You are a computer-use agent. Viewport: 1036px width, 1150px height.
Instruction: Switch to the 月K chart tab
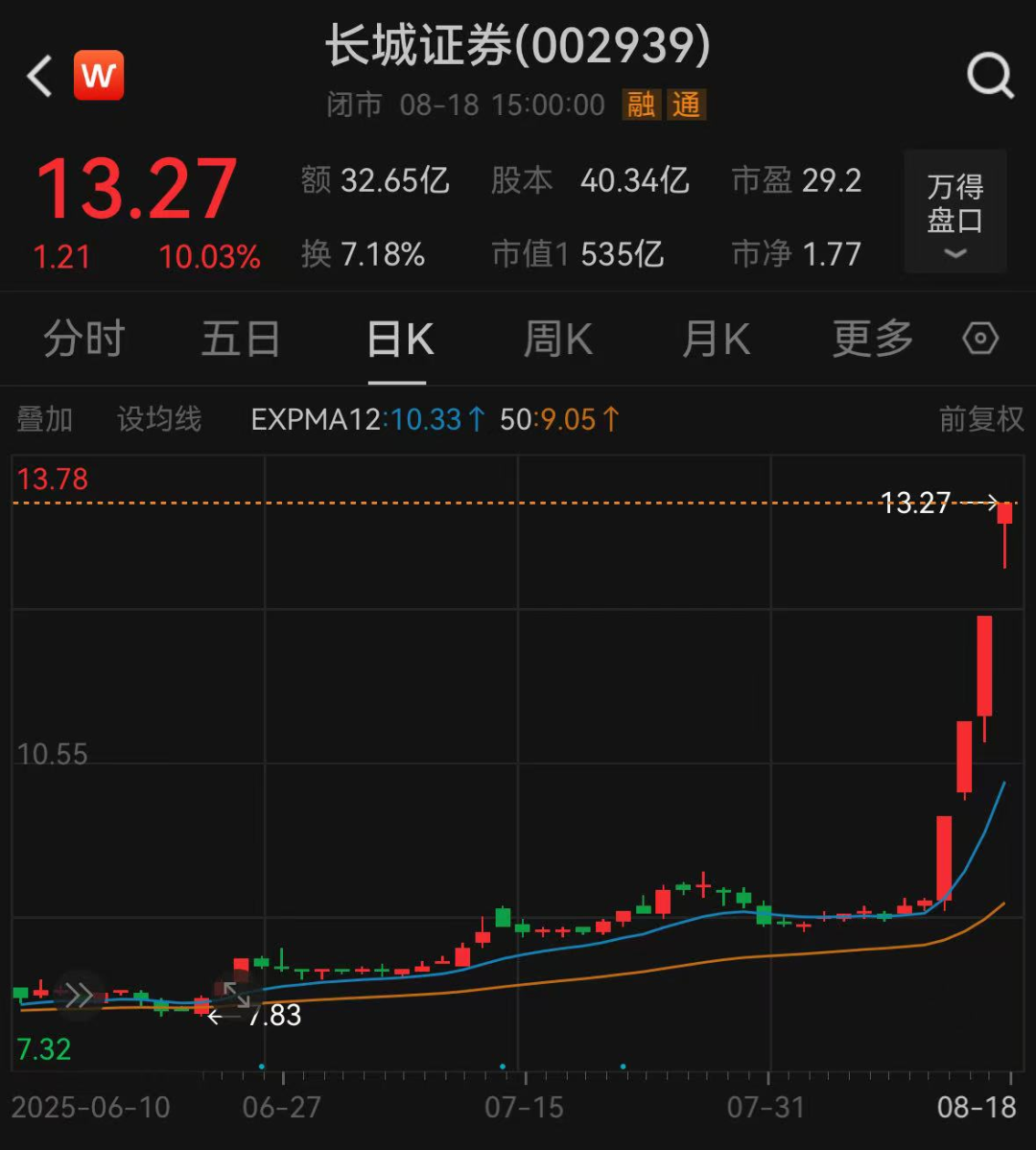click(715, 339)
